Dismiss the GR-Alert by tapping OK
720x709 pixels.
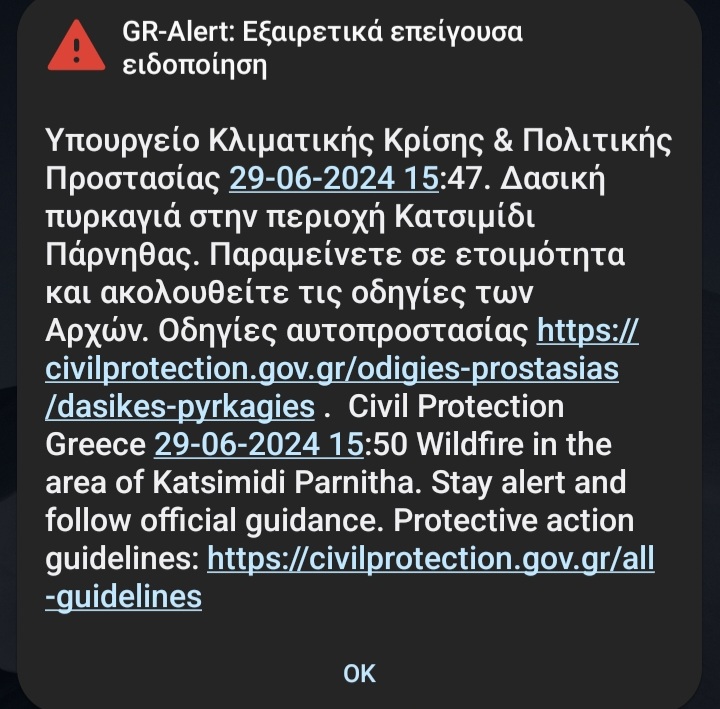(359, 673)
